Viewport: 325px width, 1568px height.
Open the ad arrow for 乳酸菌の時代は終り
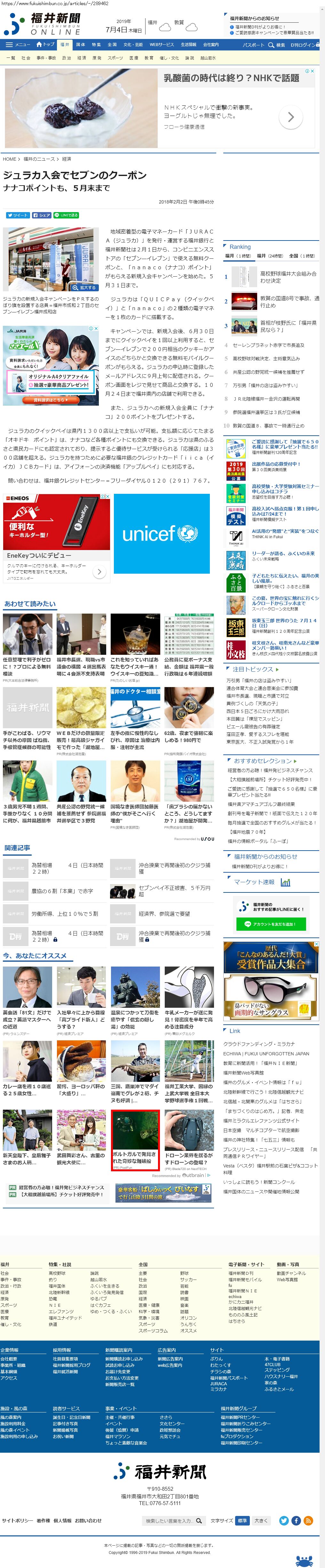pyautogui.click(x=290, y=117)
